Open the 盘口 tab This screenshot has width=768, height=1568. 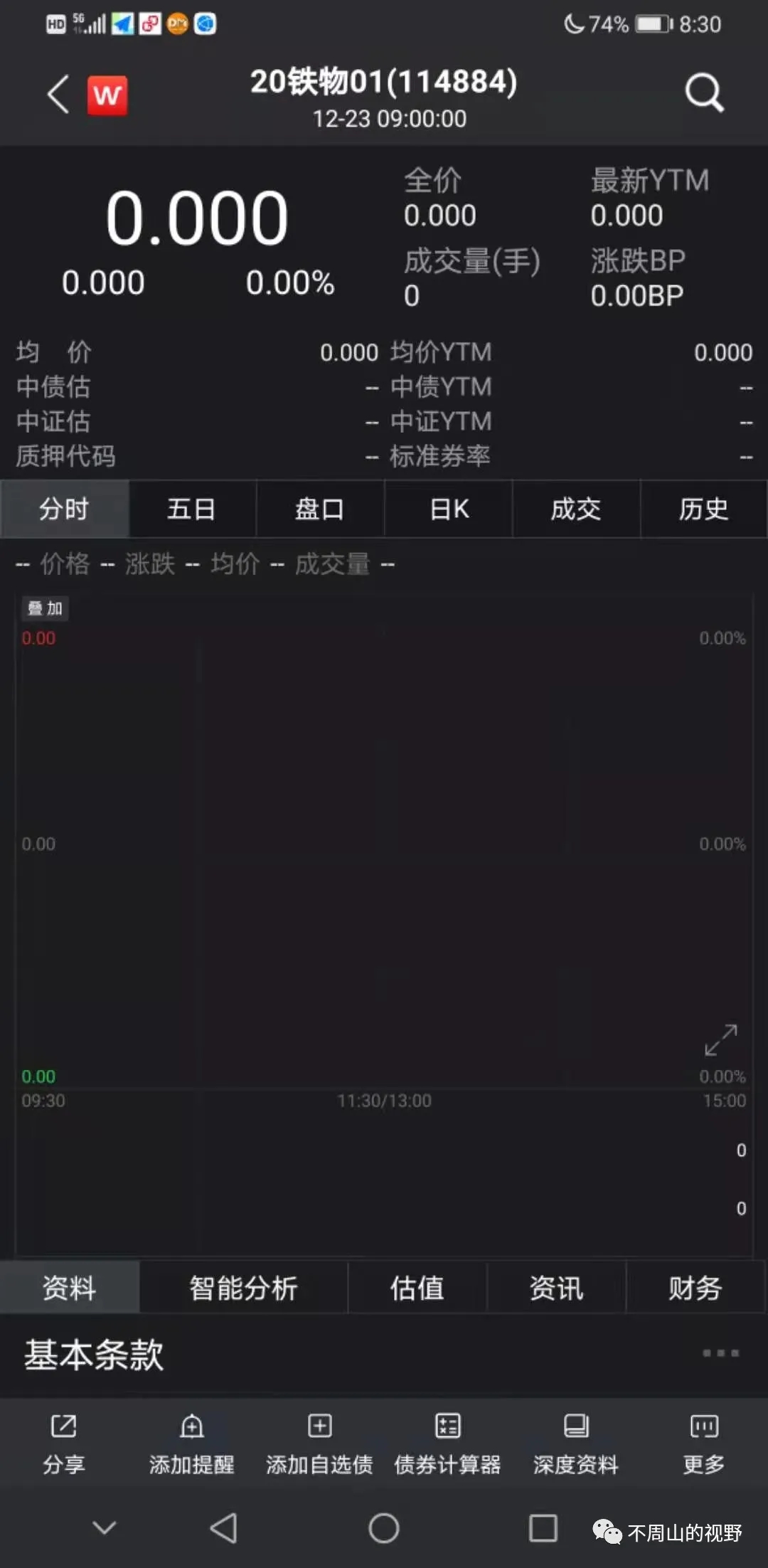pos(320,509)
